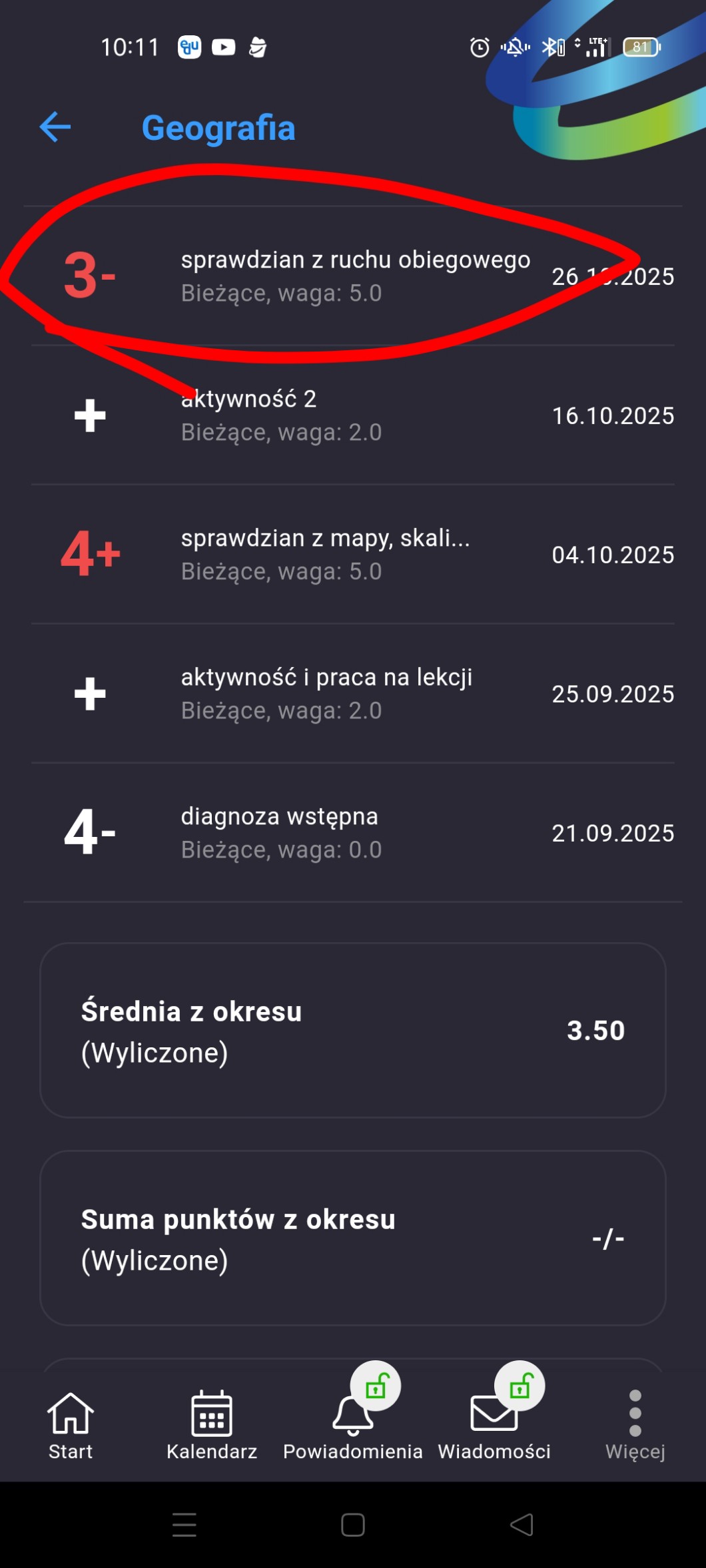Go back from the Geografia screen
Viewport: 706px width, 1568px height.
(x=55, y=127)
